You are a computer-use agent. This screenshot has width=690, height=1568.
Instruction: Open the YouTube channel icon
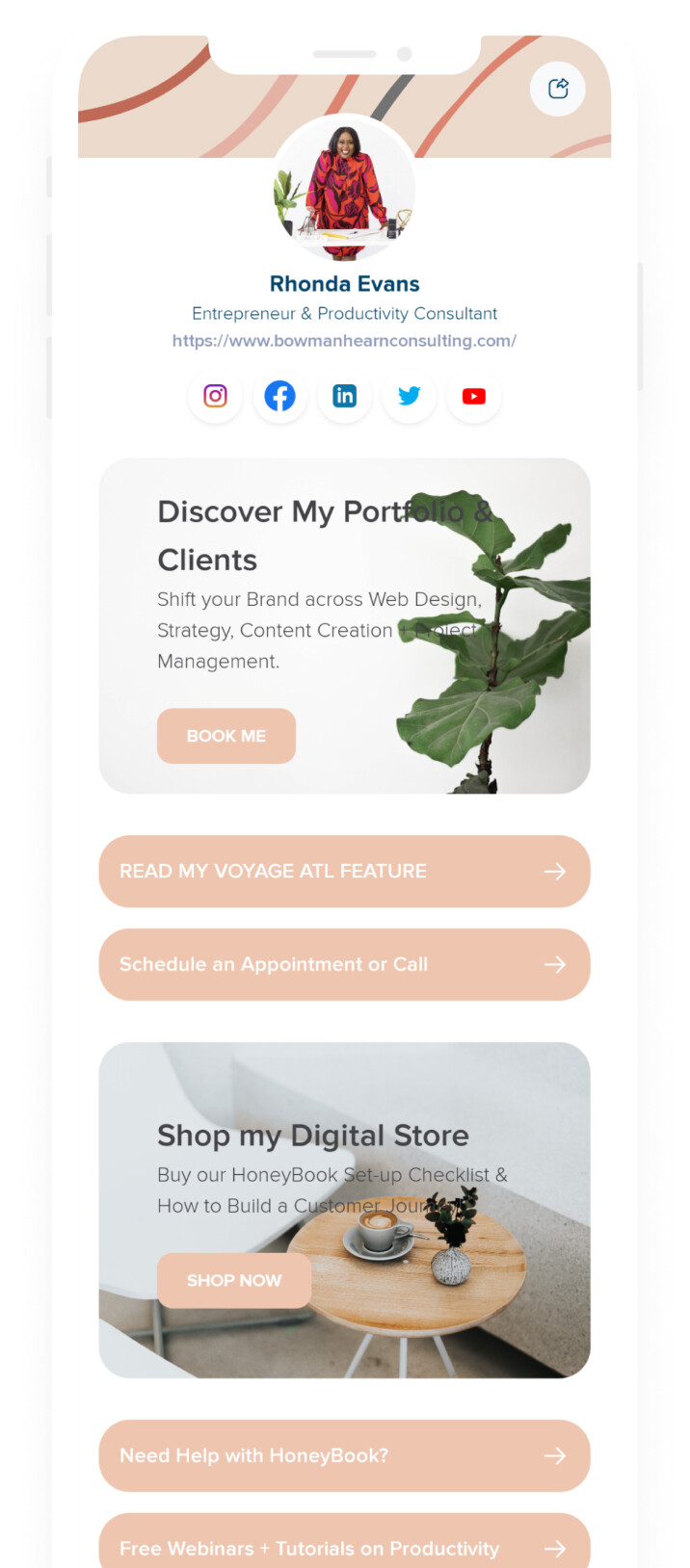pyautogui.click(x=473, y=396)
